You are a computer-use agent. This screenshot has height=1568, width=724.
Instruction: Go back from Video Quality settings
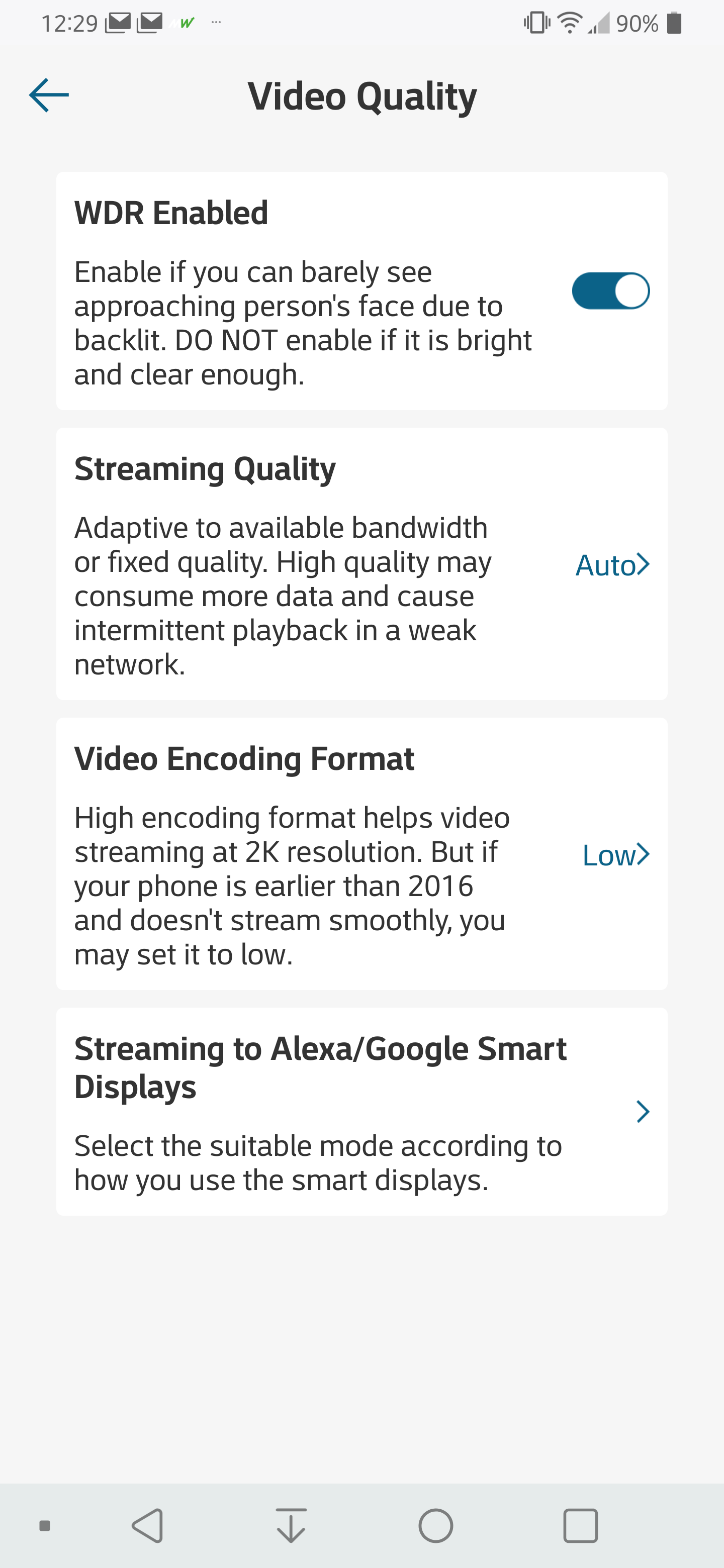(x=49, y=95)
